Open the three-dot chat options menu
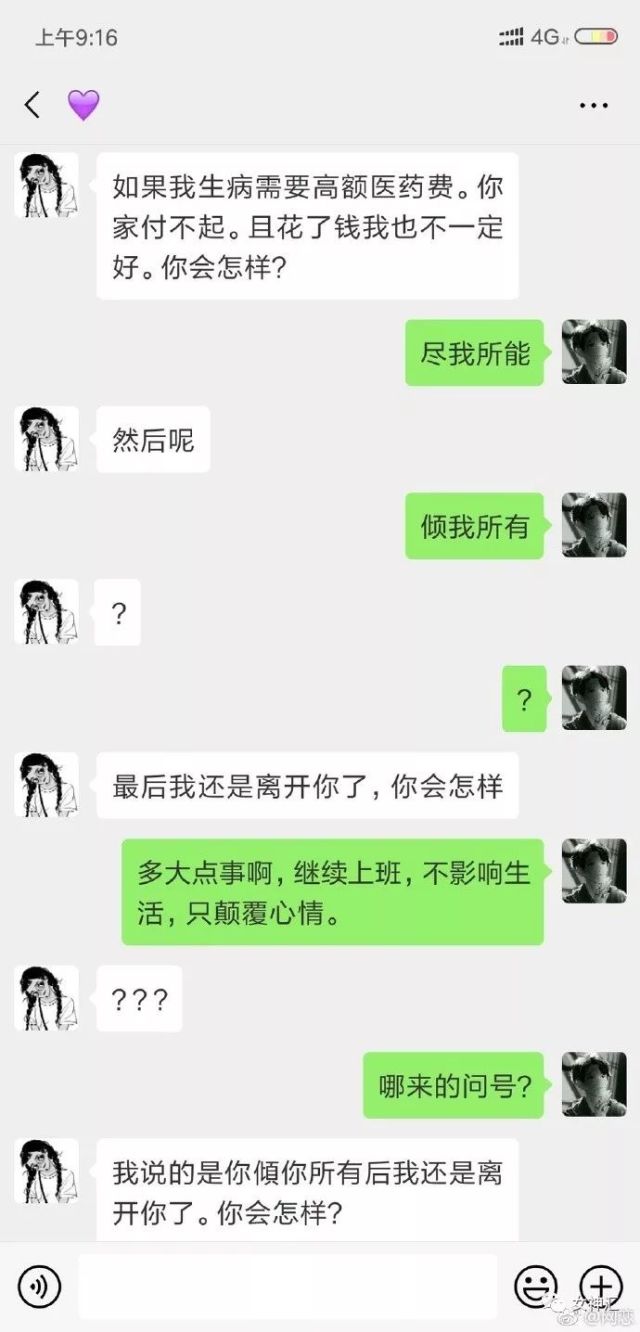 click(x=593, y=105)
